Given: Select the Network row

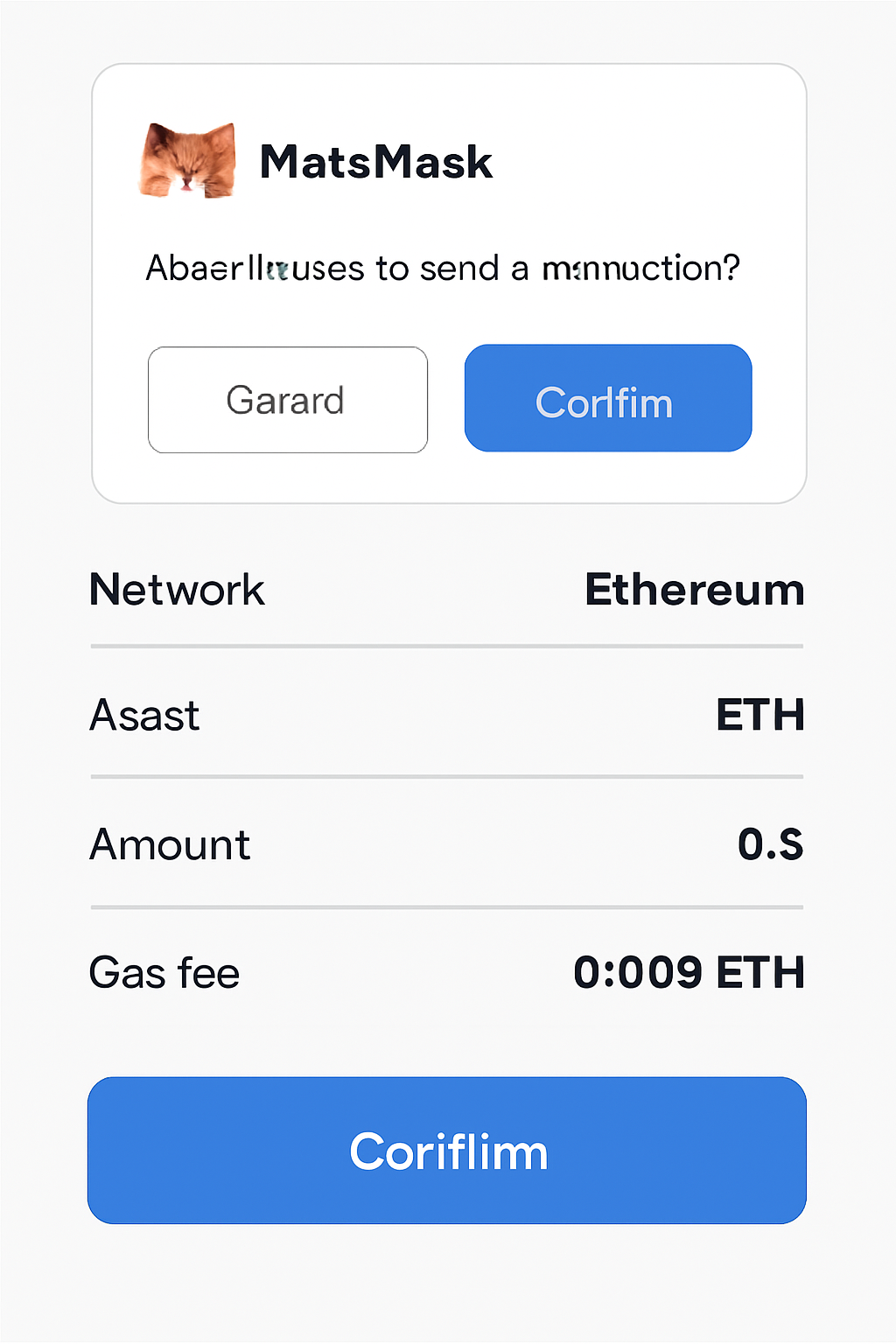Looking at the screenshot, I should coord(446,591).
